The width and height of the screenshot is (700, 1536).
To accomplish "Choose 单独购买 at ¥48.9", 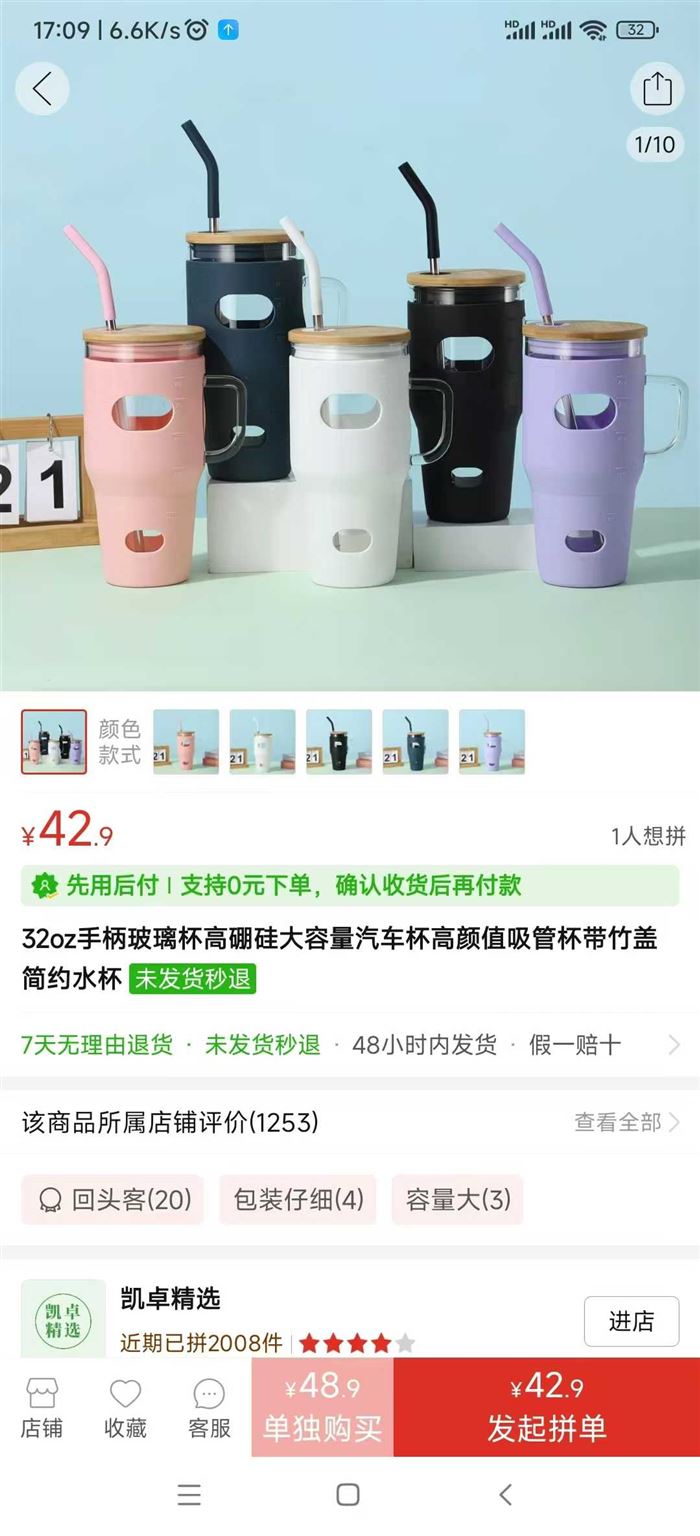I will point(322,1407).
